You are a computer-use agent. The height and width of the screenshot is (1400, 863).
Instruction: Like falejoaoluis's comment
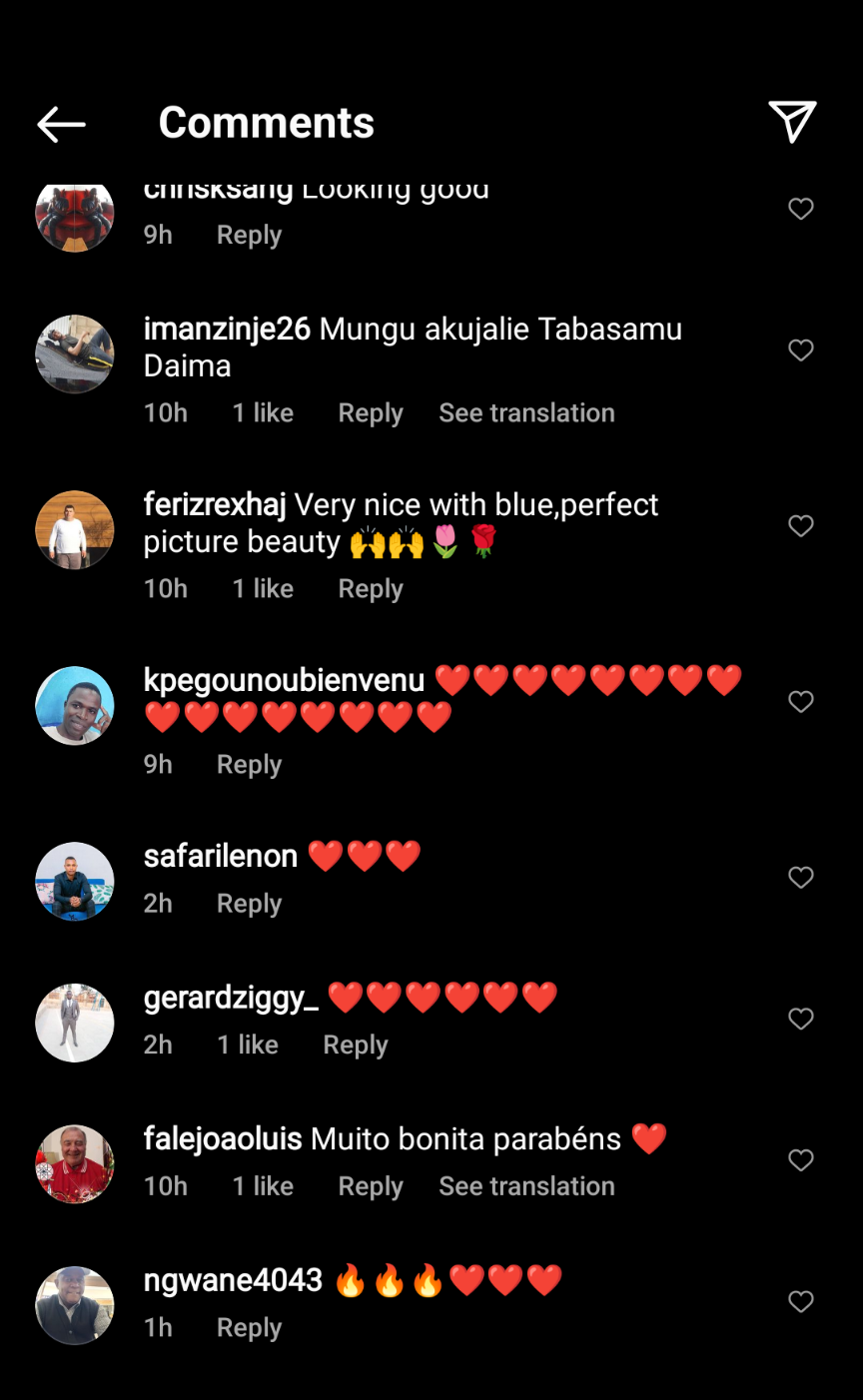(x=801, y=1160)
